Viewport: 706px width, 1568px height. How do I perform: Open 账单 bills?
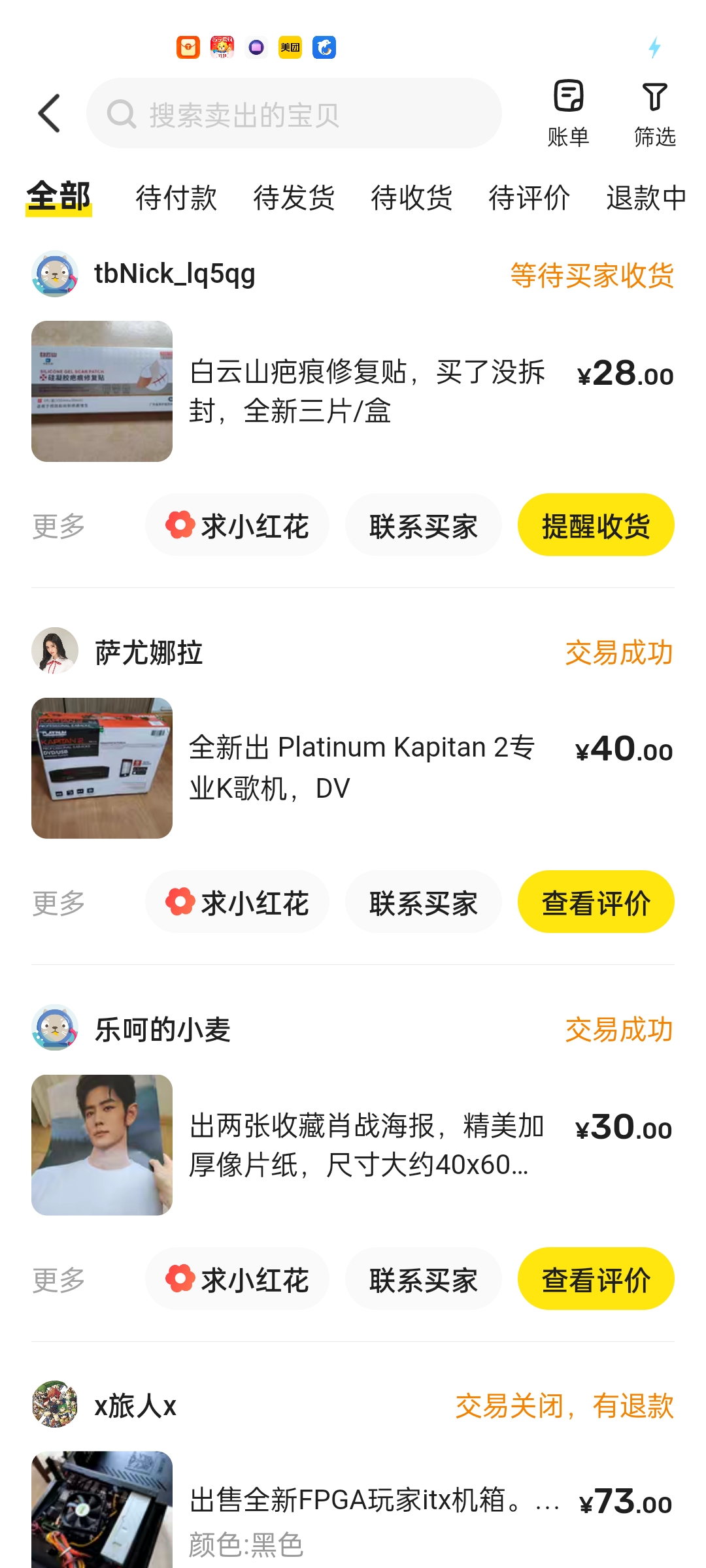coord(568,113)
